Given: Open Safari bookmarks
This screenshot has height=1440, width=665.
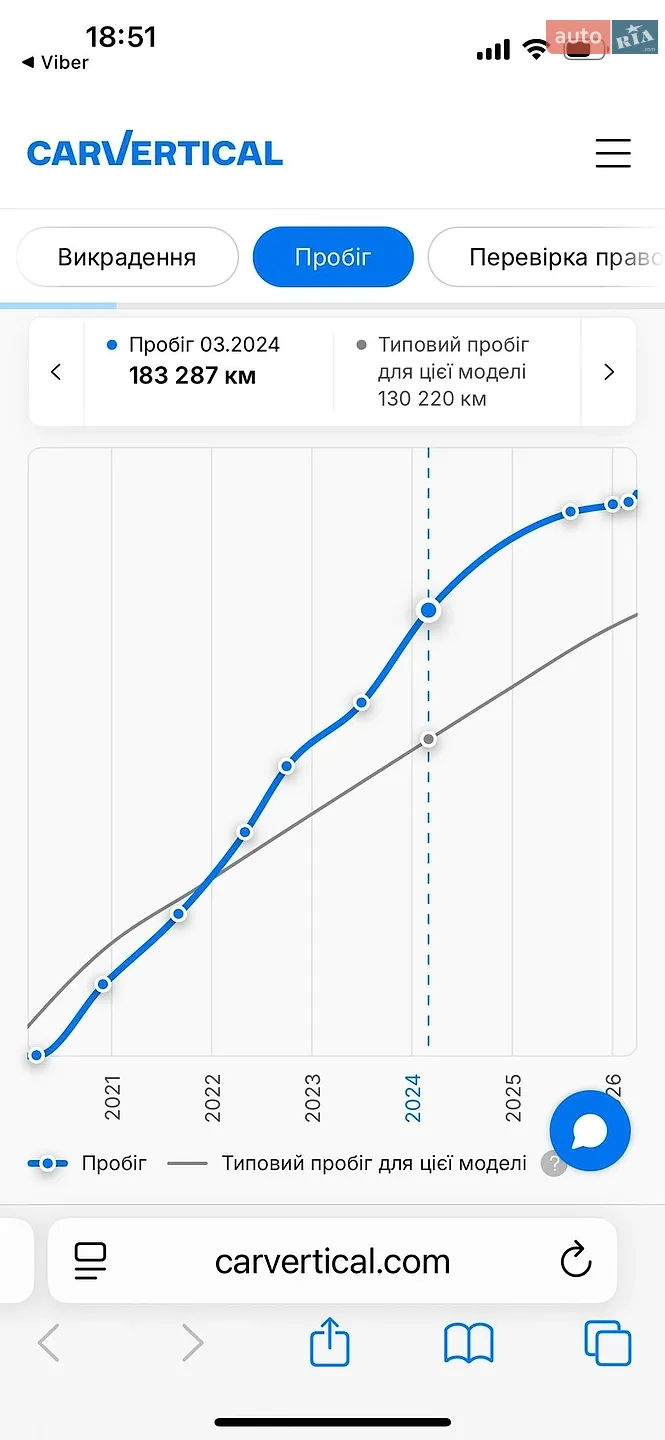Looking at the screenshot, I should pyautogui.click(x=469, y=1344).
